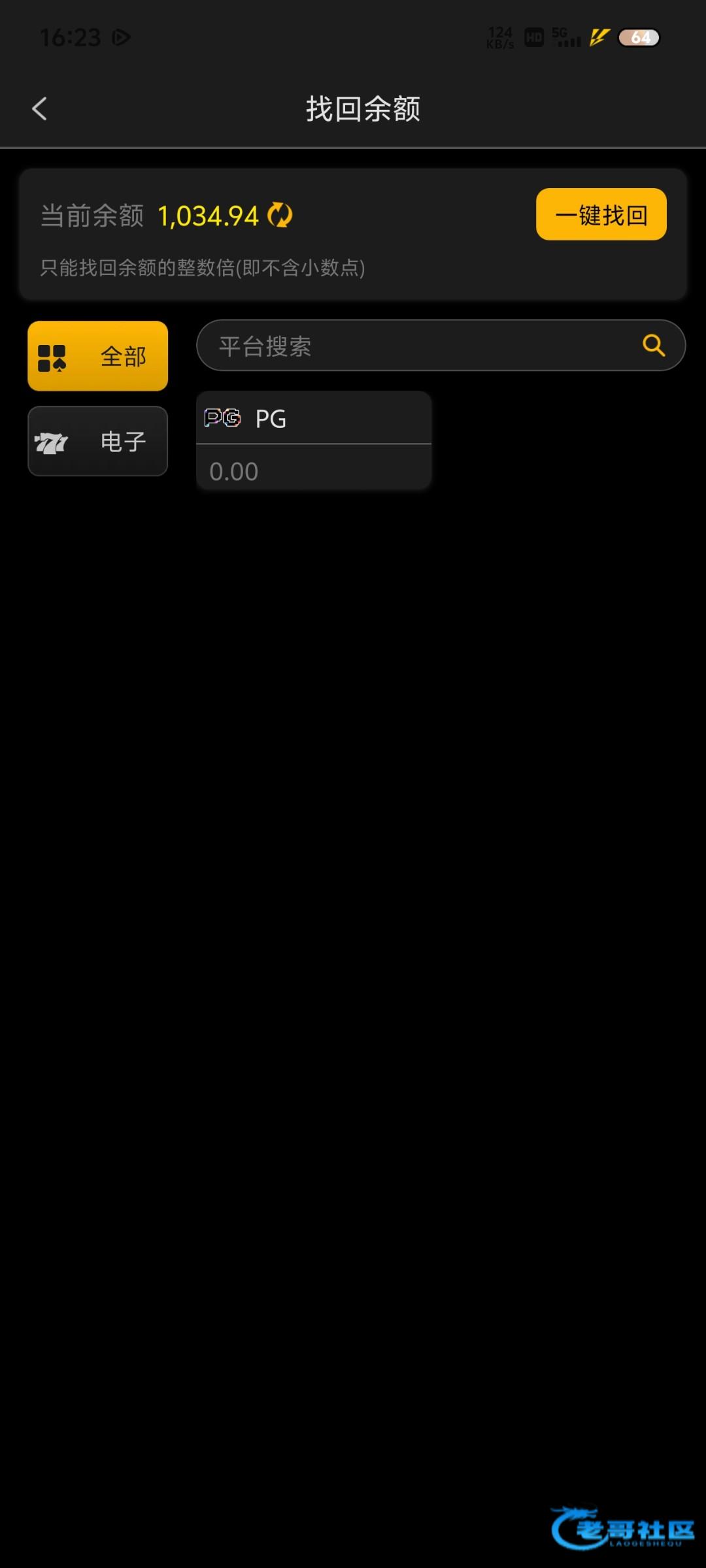Go back using the top-left arrow
Image resolution: width=706 pixels, height=1568 pixels.
click(x=39, y=108)
